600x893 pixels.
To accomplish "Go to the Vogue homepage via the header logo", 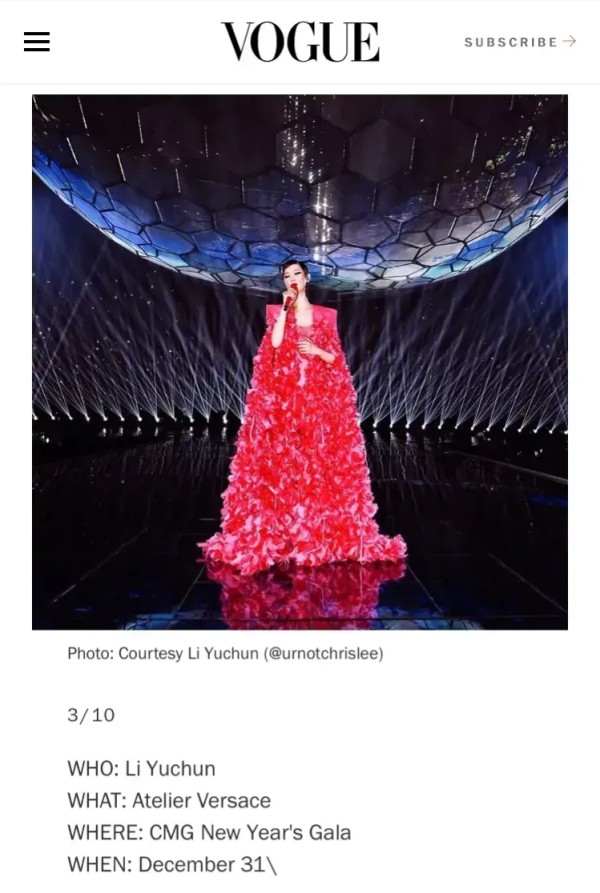I will click(300, 42).
